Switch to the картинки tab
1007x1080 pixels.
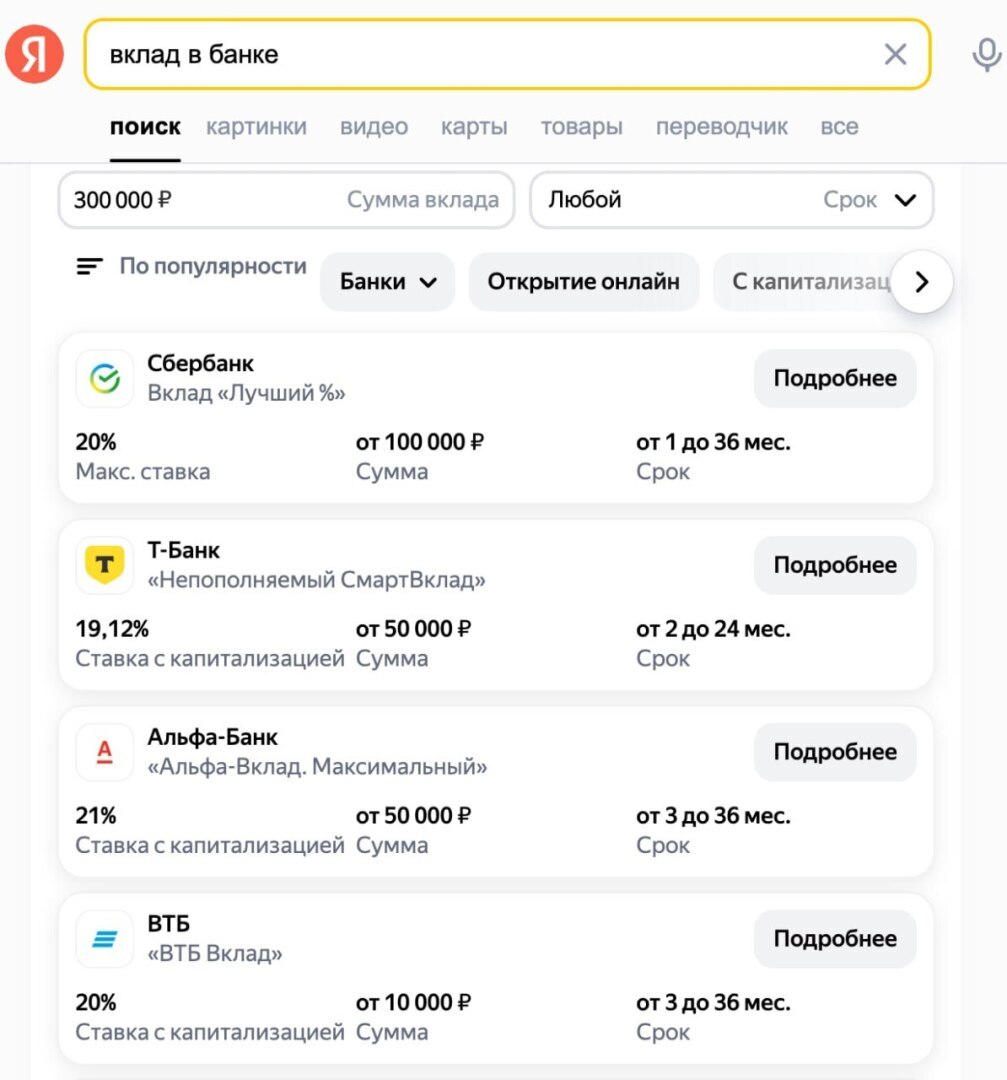tap(256, 127)
